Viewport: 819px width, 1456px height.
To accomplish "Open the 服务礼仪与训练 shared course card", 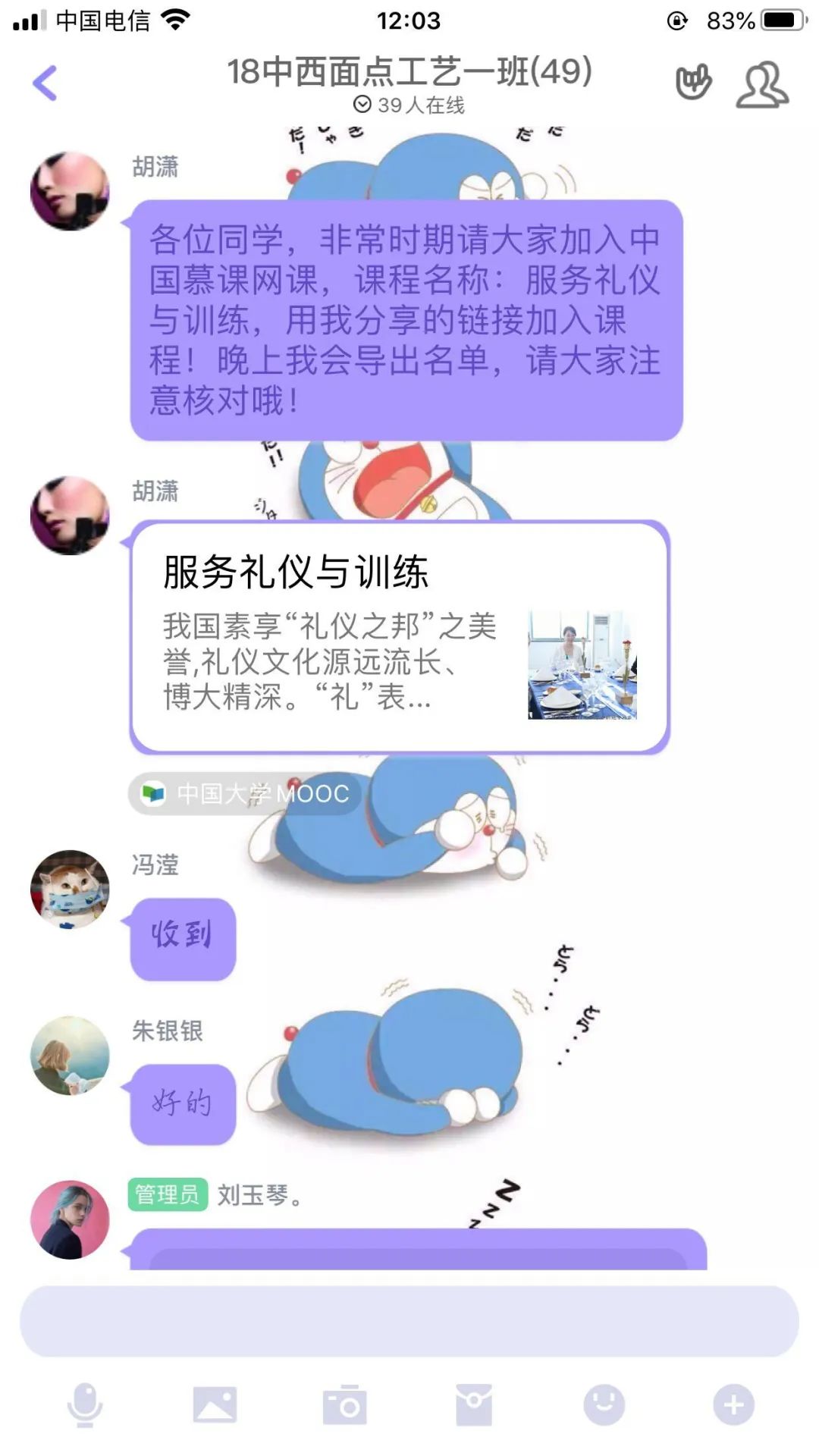I will tap(400, 637).
